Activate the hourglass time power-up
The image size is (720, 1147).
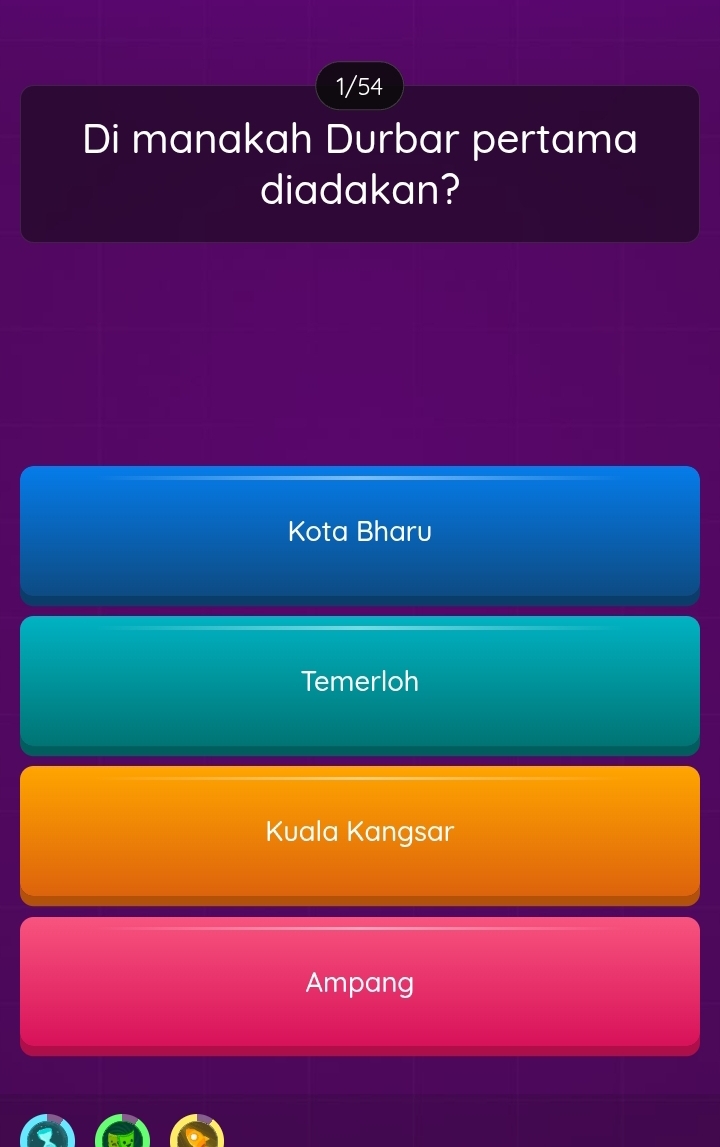48,1134
